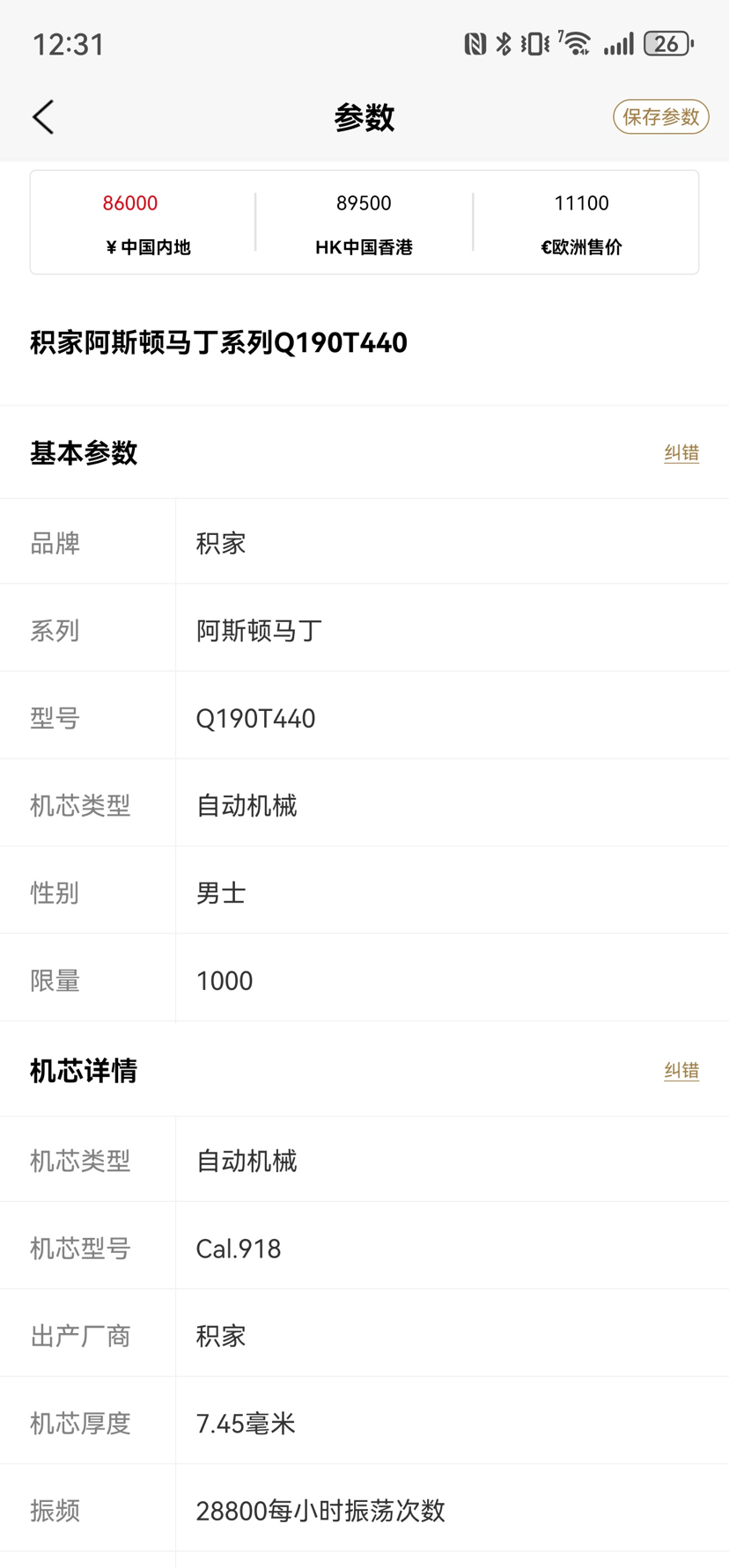Tap 纠错 beside 机芯详情
Viewport: 729px width, 1568px height.
point(681,1071)
